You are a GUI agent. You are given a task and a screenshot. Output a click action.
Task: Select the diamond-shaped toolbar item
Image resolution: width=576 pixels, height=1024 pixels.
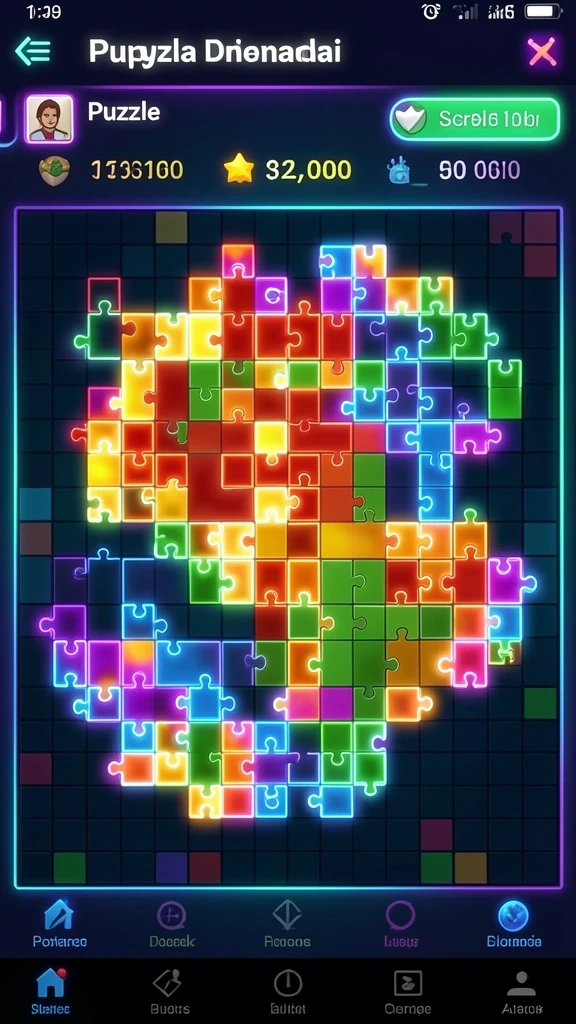[x=287, y=915]
